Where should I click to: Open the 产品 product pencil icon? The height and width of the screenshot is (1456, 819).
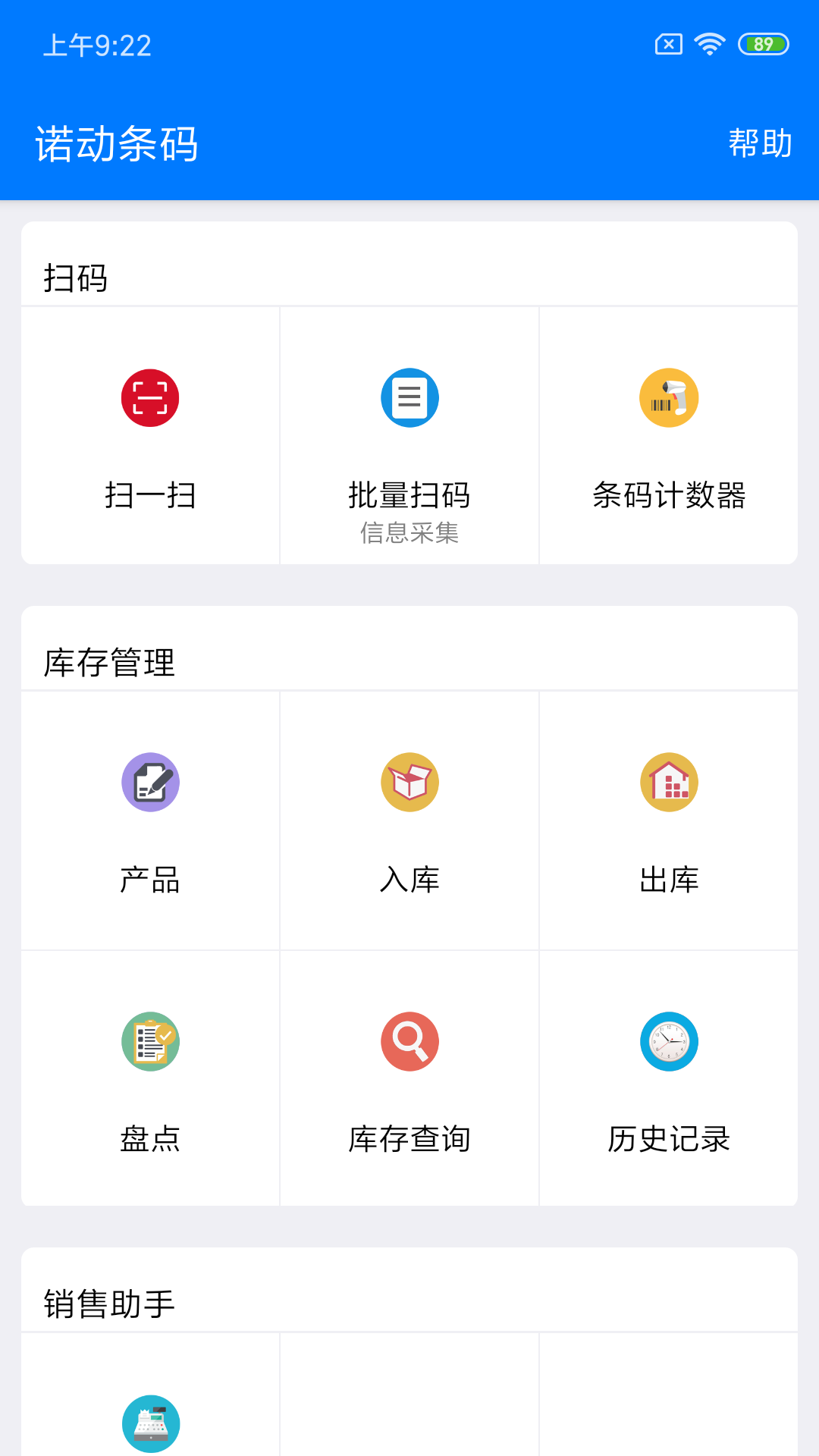click(149, 783)
